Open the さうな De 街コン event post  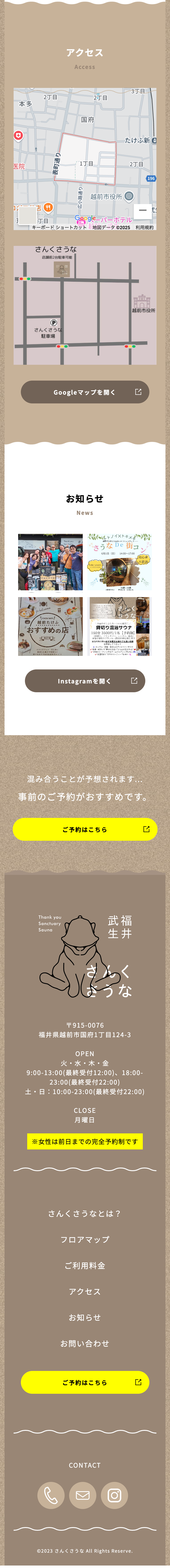click(x=119, y=562)
